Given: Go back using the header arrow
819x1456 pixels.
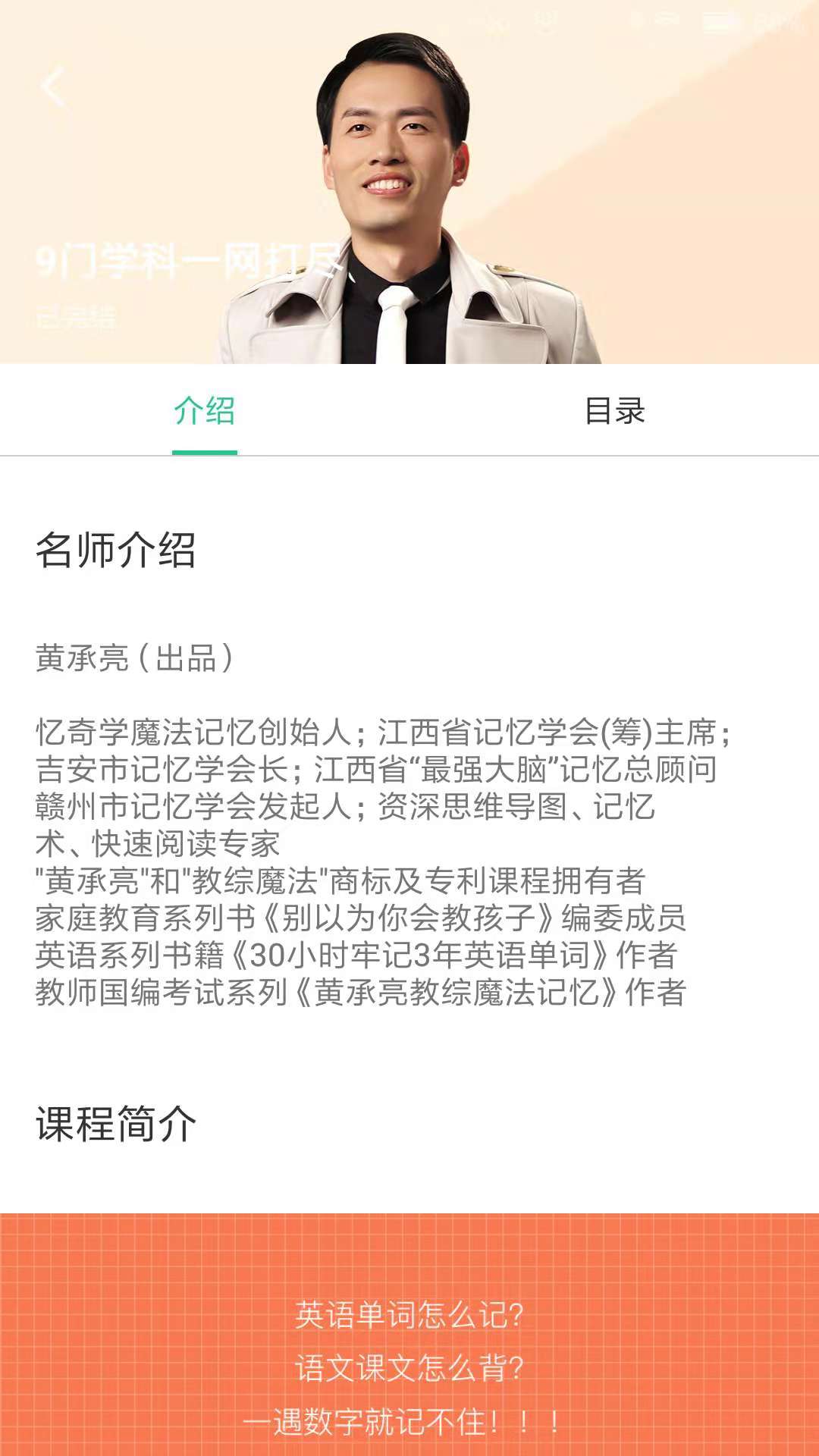Looking at the screenshot, I should click(x=53, y=86).
